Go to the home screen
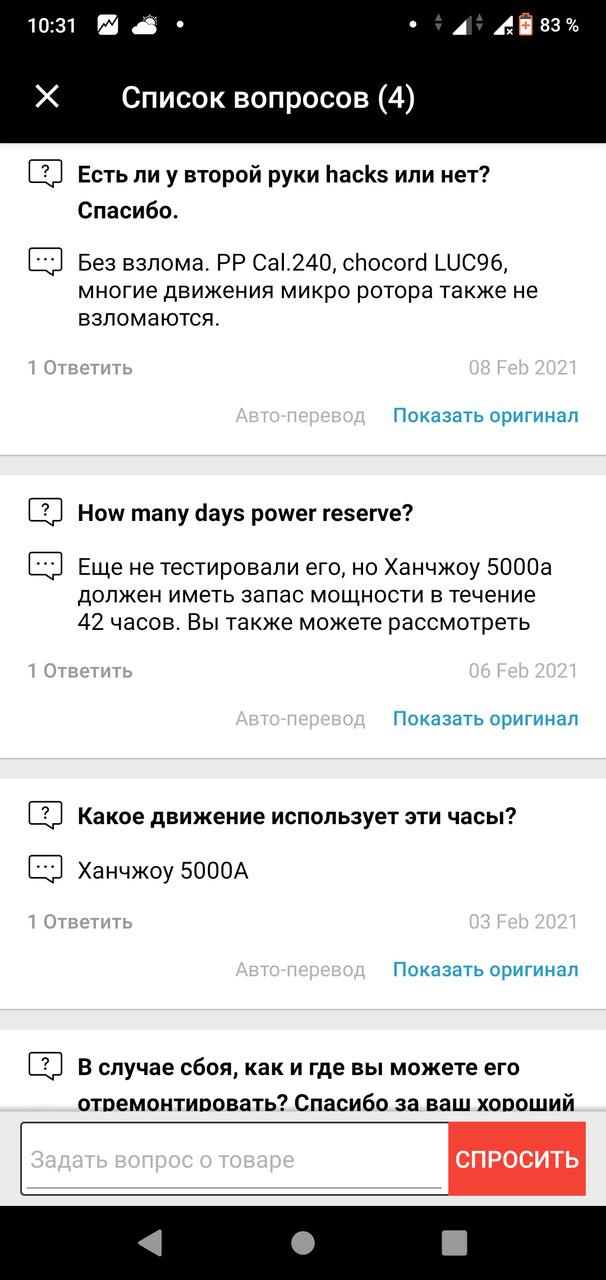Viewport: 606px width, 1280px height. pyautogui.click(x=302, y=1243)
